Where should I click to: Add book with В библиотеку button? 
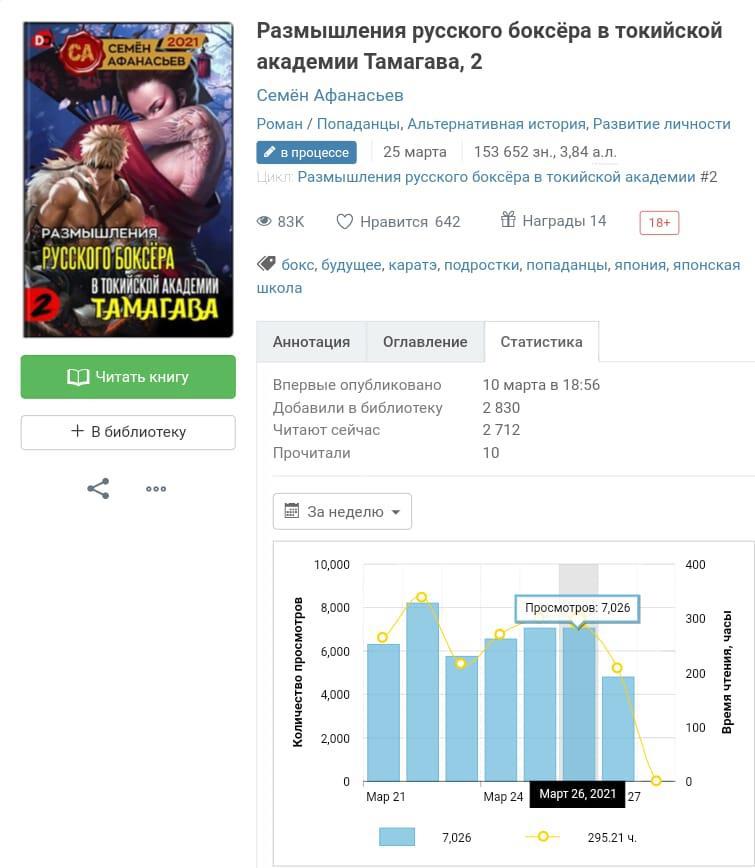coord(128,432)
